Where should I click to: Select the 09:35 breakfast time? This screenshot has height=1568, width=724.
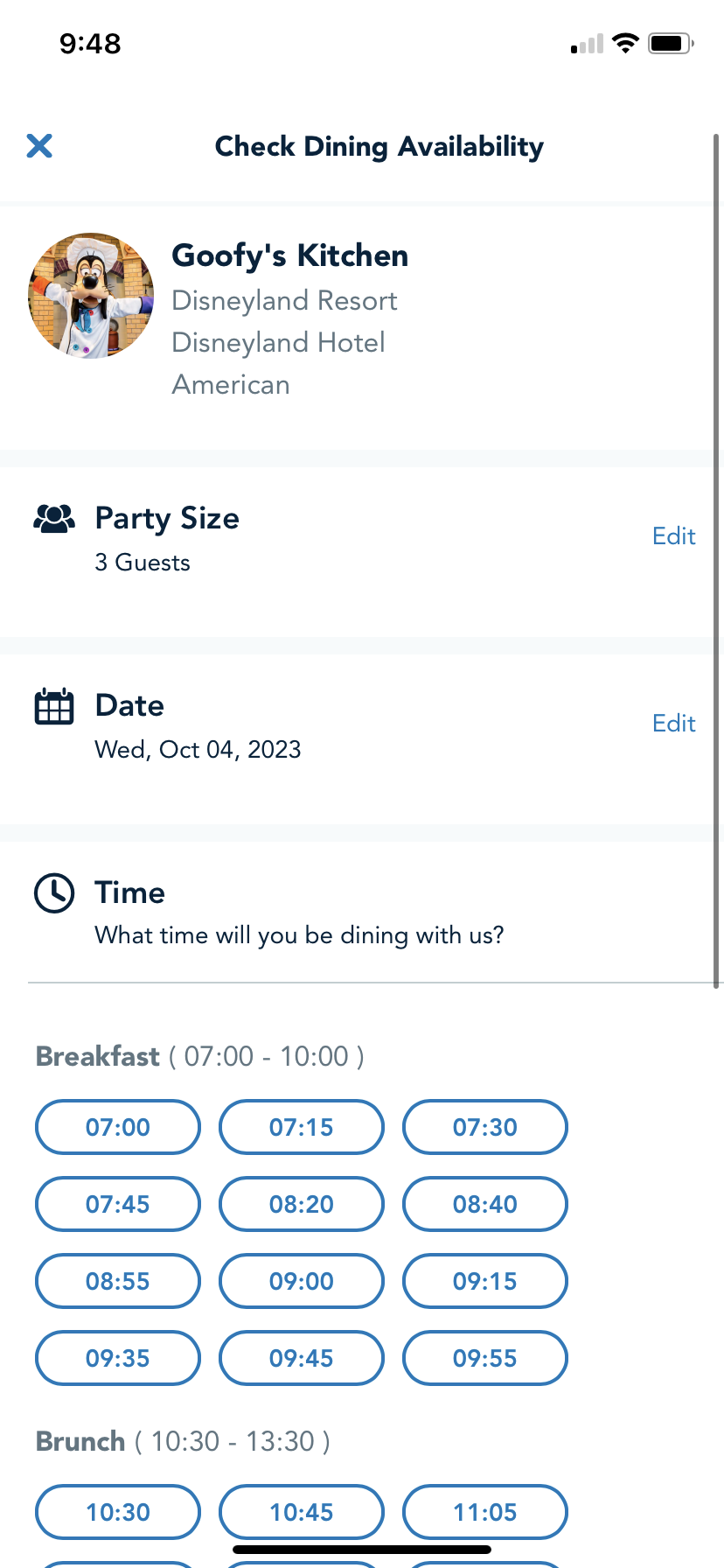118,1358
